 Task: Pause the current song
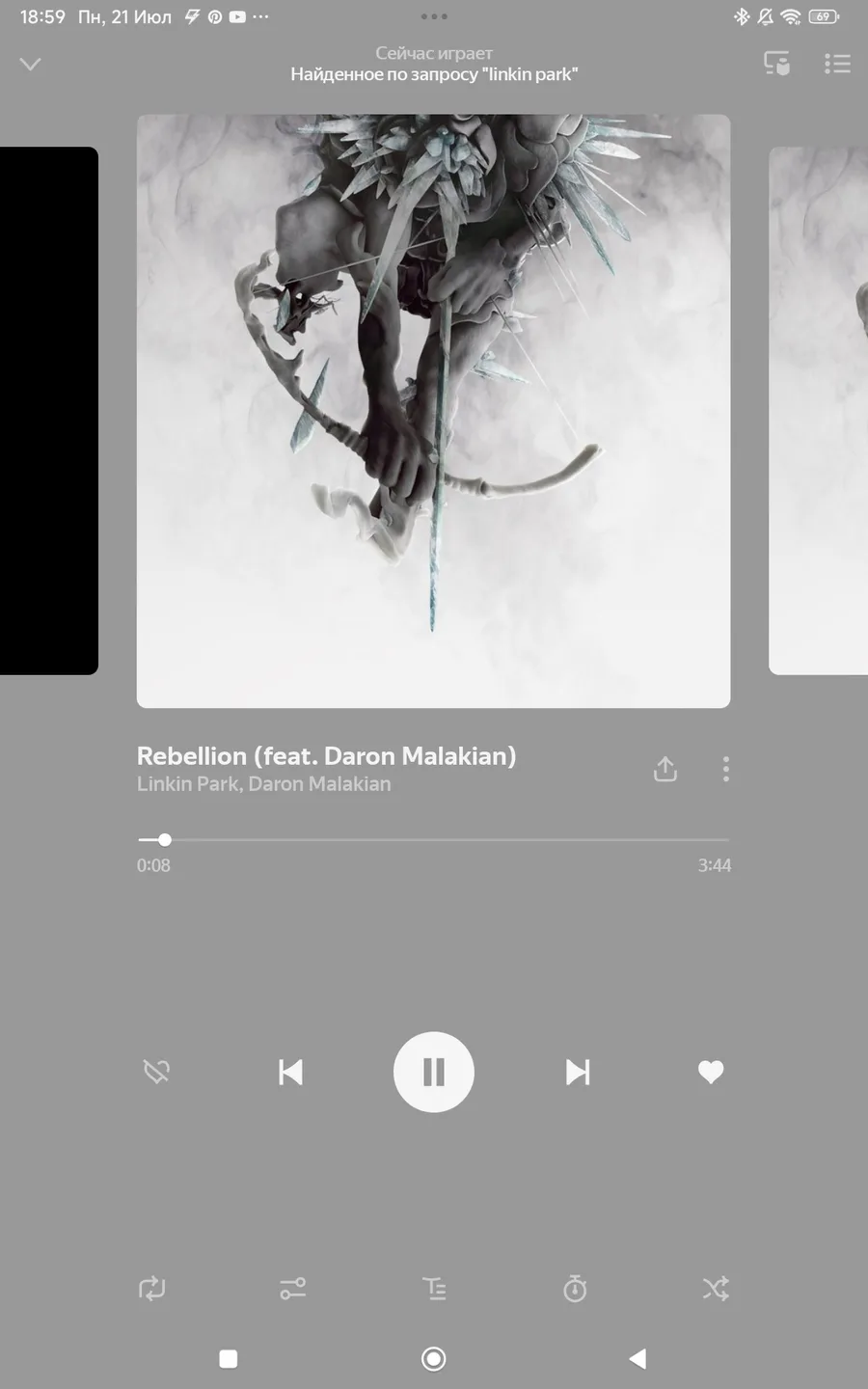tap(434, 1072)
